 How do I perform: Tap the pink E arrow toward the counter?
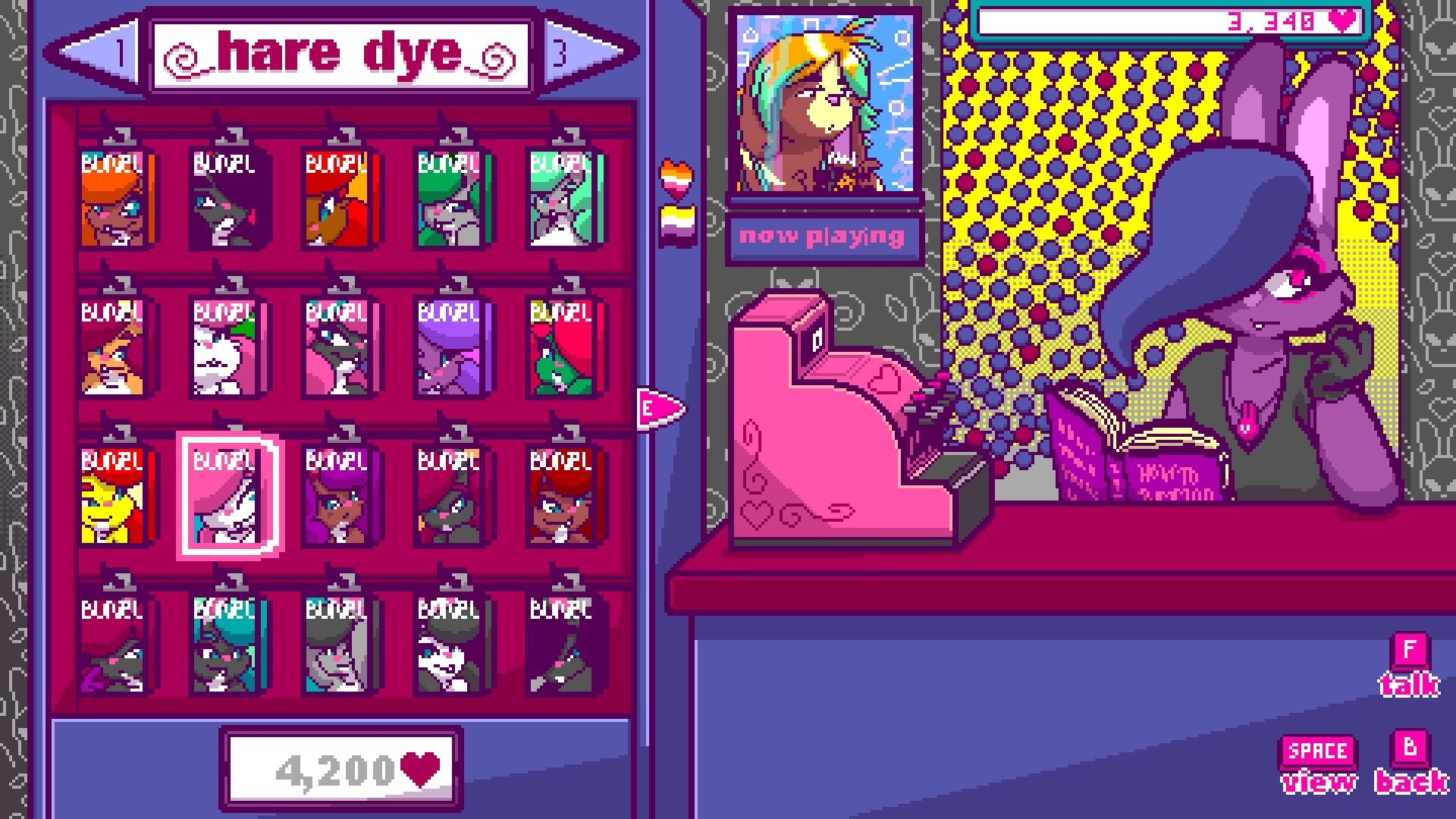tap(660, 409)
